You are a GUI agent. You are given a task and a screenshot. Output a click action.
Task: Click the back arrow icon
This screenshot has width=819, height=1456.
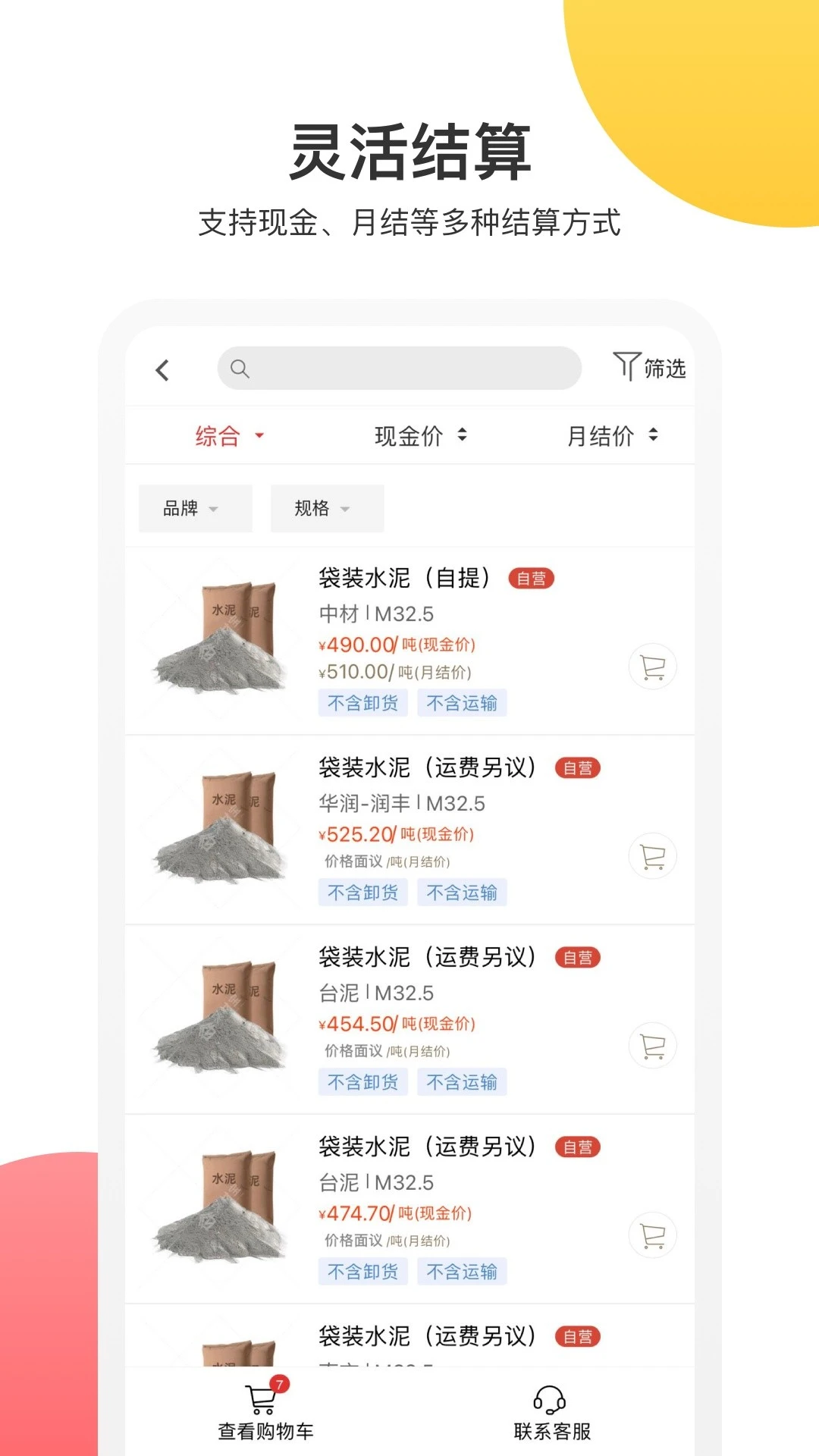pos(162,369)
